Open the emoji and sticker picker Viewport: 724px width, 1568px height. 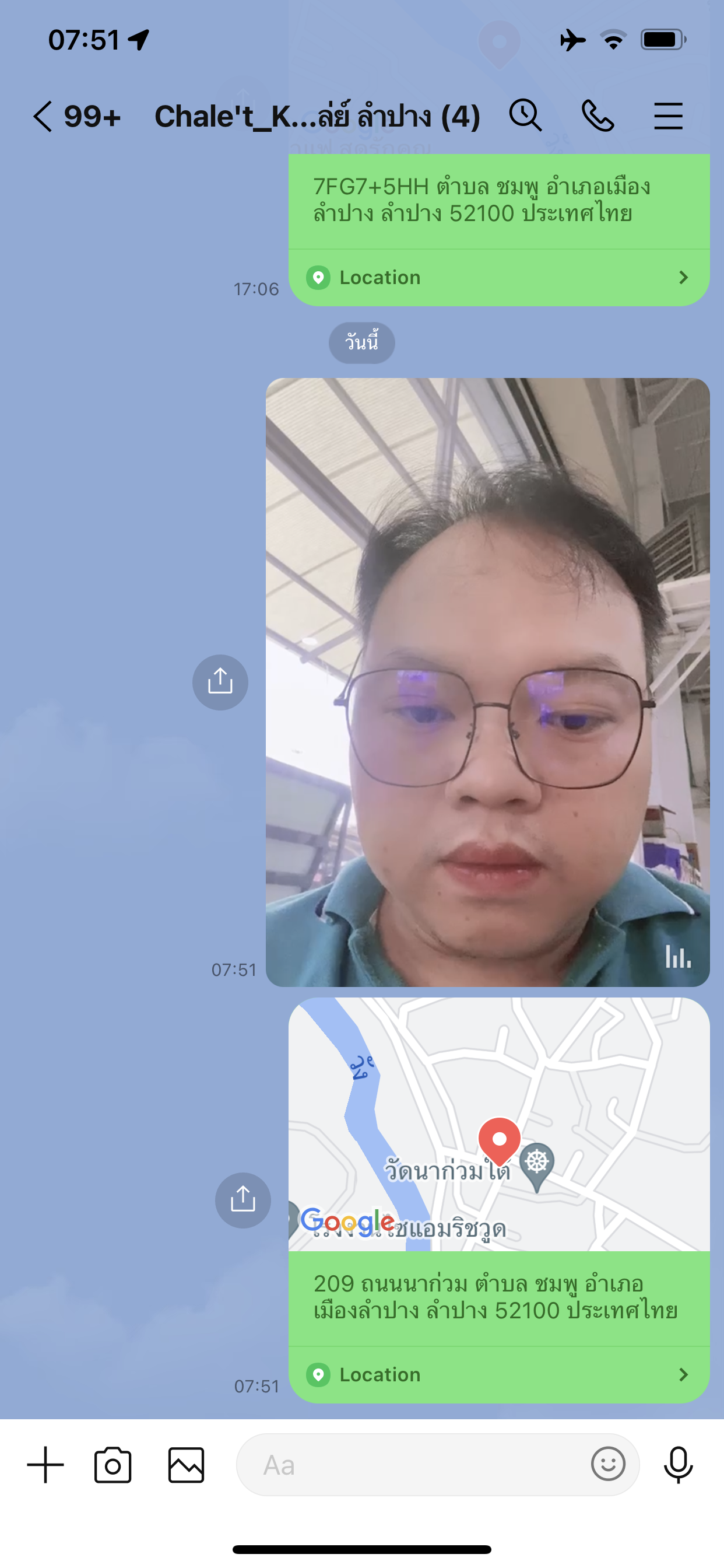tap(608, 1464)
